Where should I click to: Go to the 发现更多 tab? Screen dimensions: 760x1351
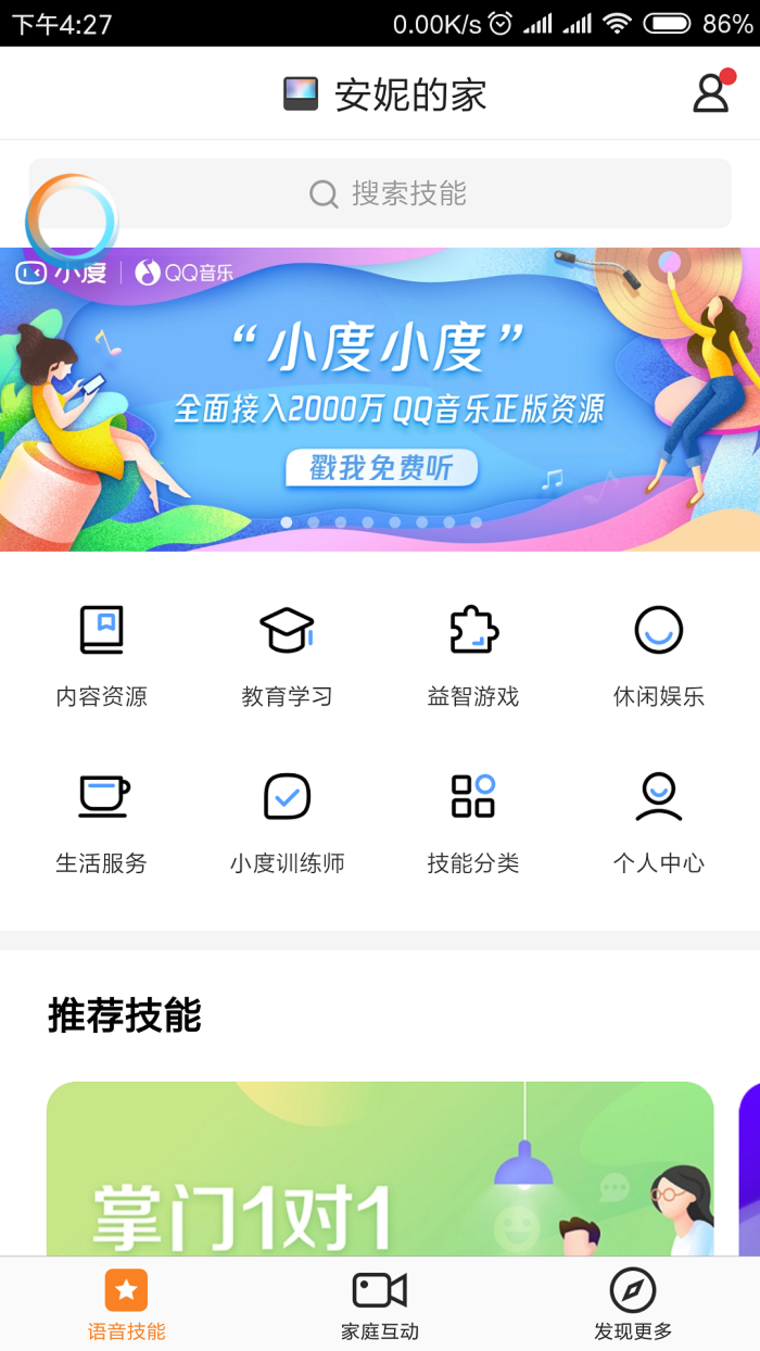click(633, 1304)
